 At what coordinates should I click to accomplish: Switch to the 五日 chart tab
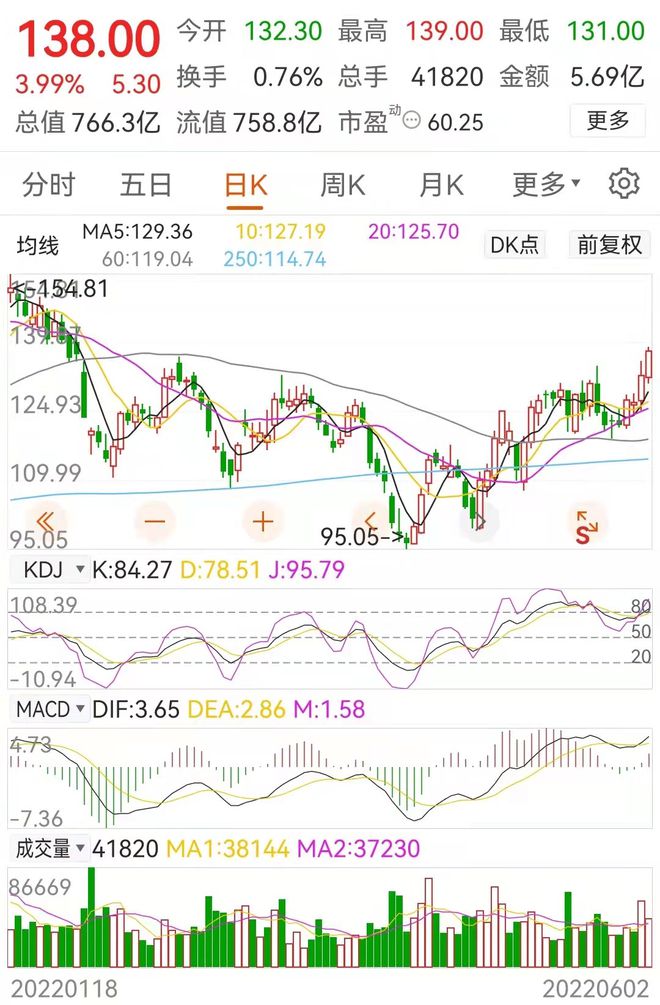(146, 185)
